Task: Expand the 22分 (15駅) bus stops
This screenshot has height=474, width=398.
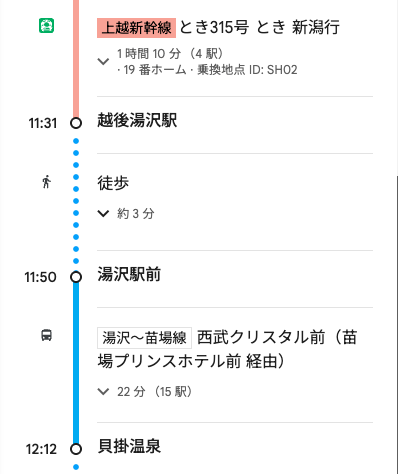Action: (x=103, y=391)
